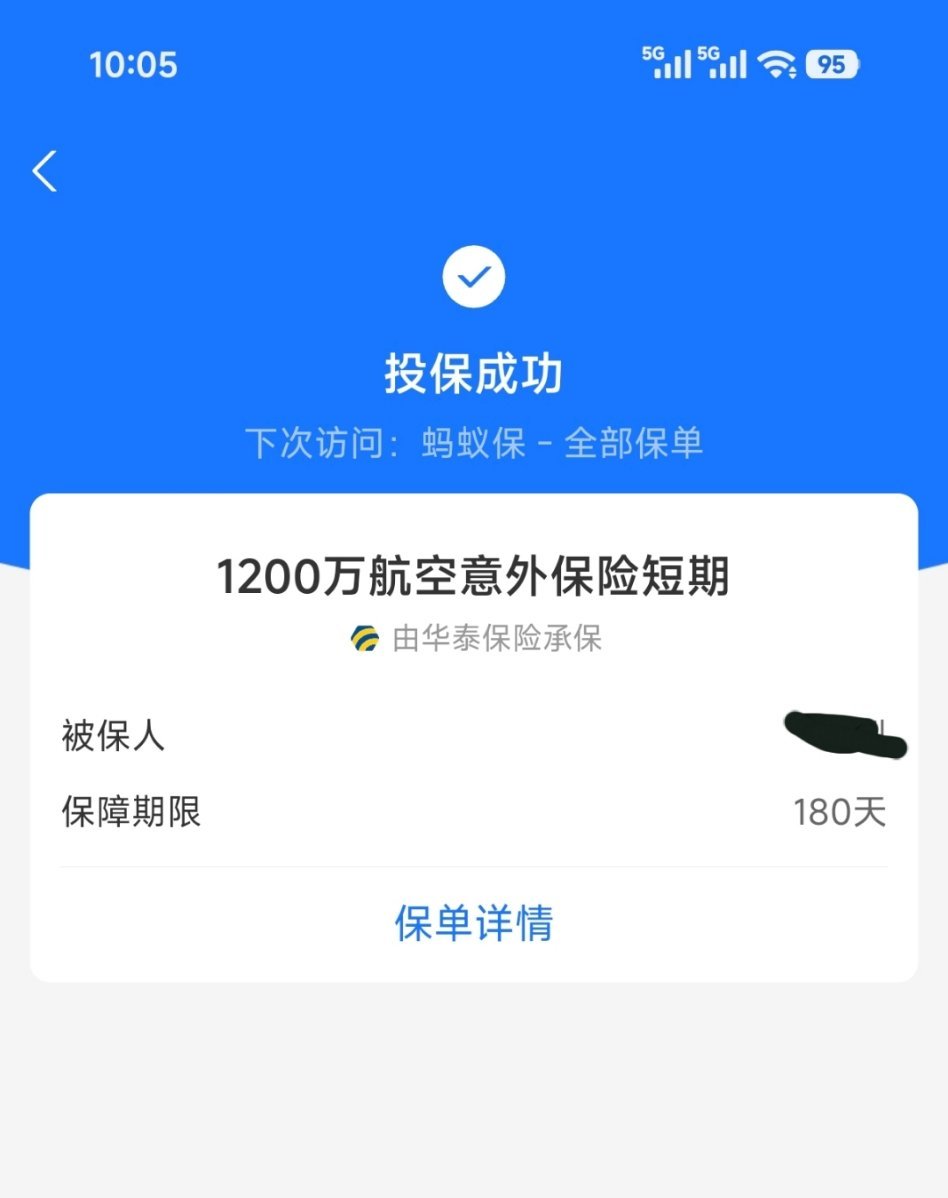This screenshot has height=1198, width=948.
Task: Tap the back arrow at top left
Action: point(43,172)
